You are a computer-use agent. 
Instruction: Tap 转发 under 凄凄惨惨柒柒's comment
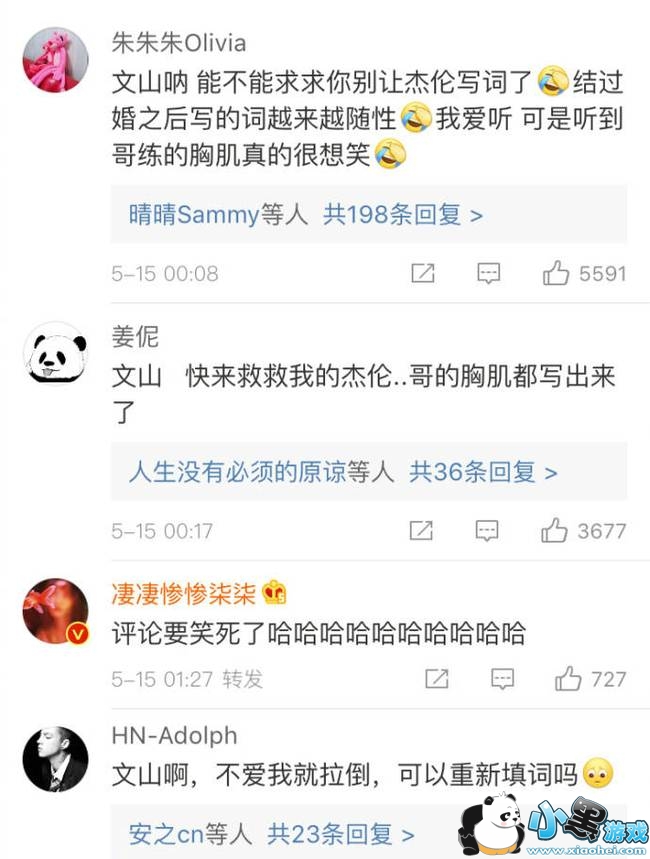(x=242, y=679)
